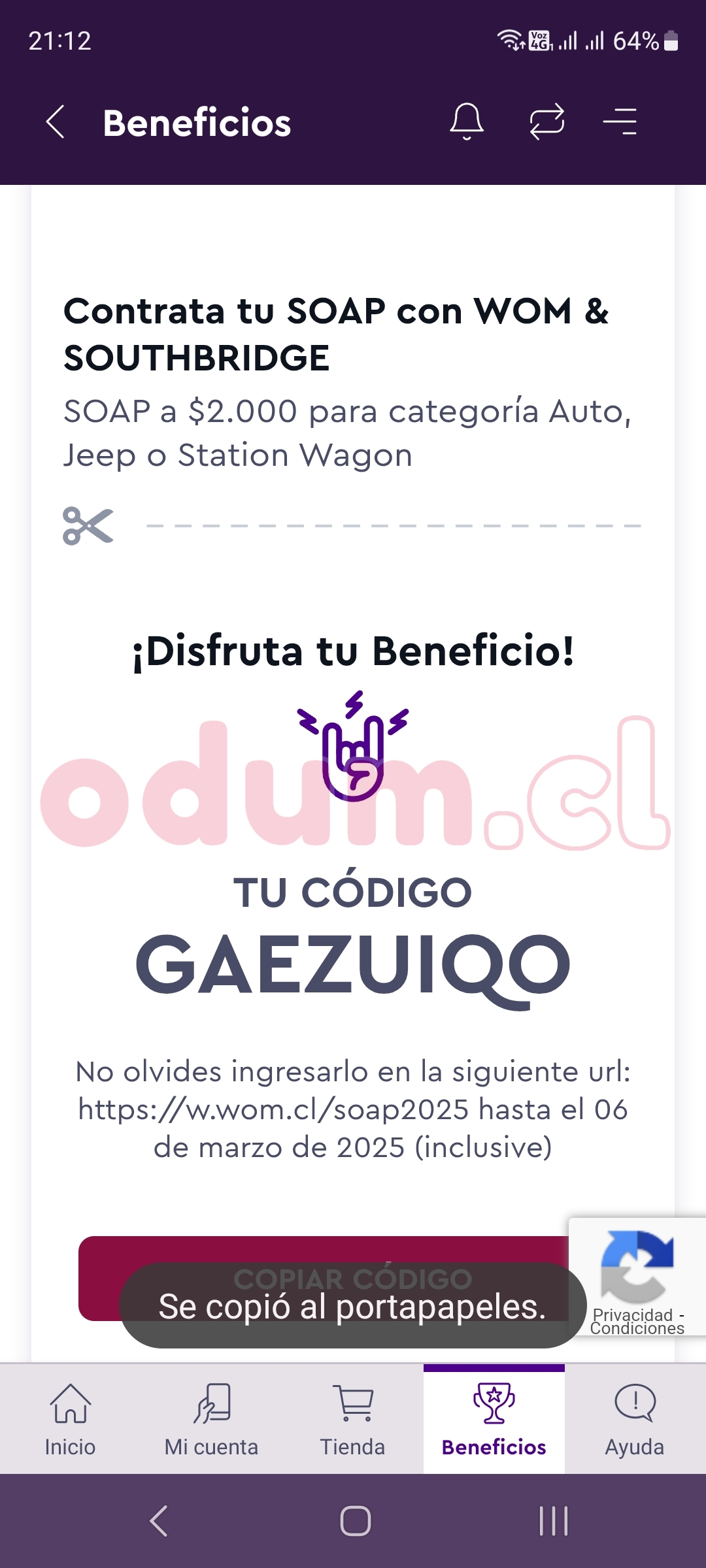Select the Beneficios tab
Viewport: 706px width, 1568px height.
tap(494, 1419)
